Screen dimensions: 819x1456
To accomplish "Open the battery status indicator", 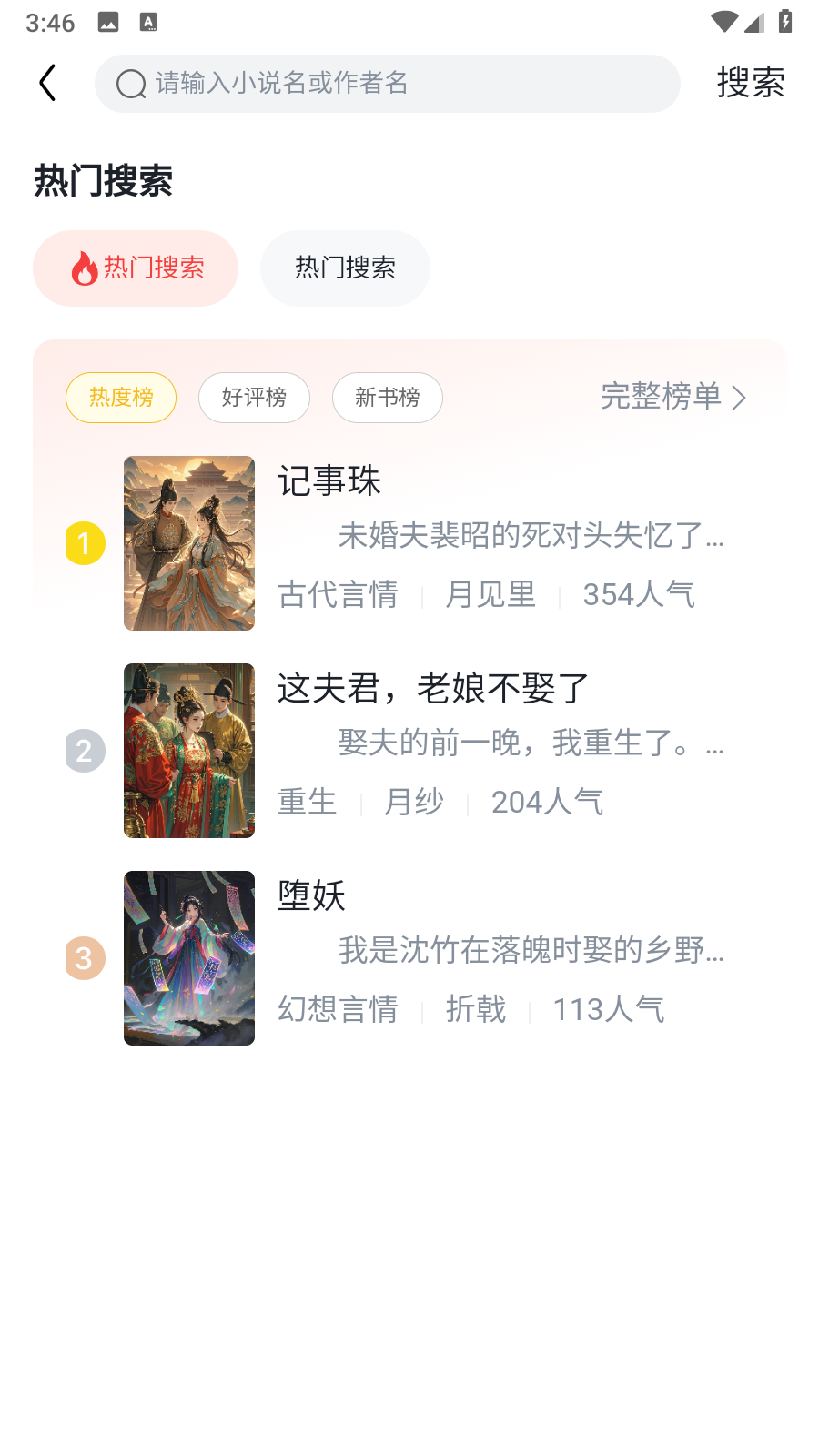I will 784,20.
